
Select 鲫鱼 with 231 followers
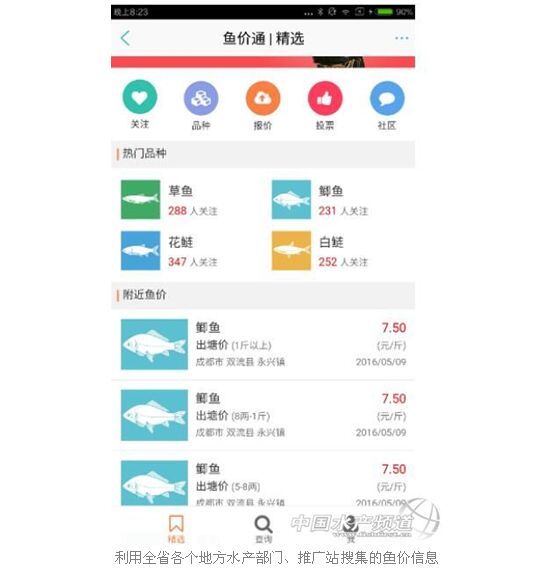point(320,200)
